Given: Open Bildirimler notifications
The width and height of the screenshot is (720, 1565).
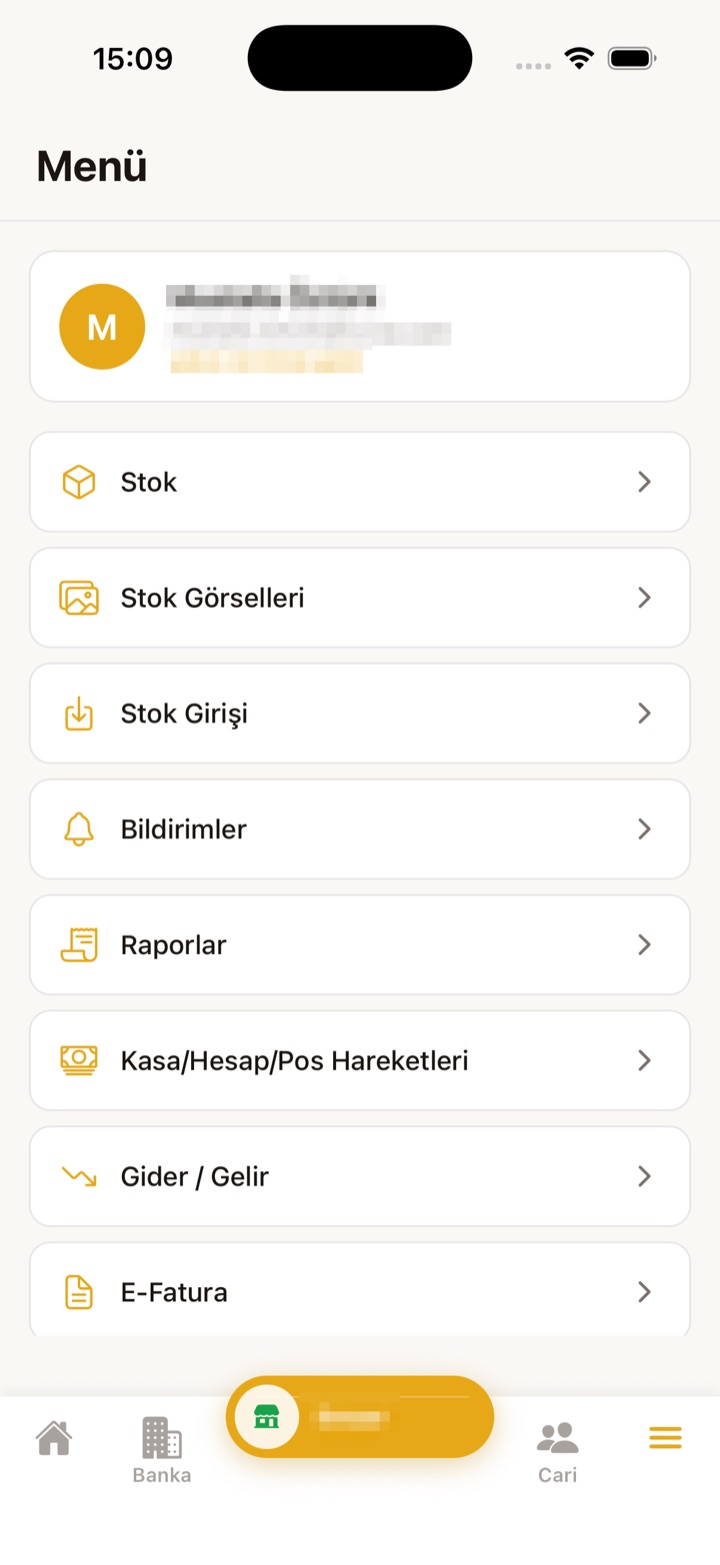Looking at the screenshot, I should [x=360, y=829].
